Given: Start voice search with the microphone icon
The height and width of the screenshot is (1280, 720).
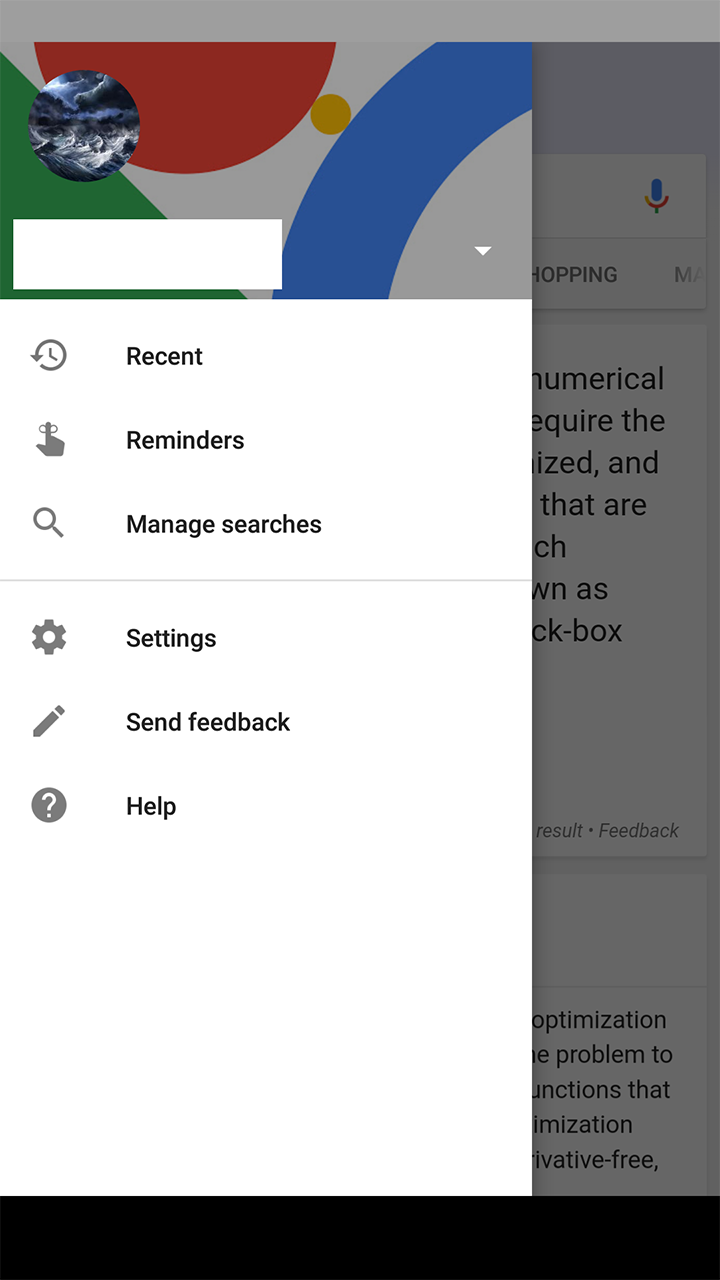Looking at the screenshot, I should 656,194.
